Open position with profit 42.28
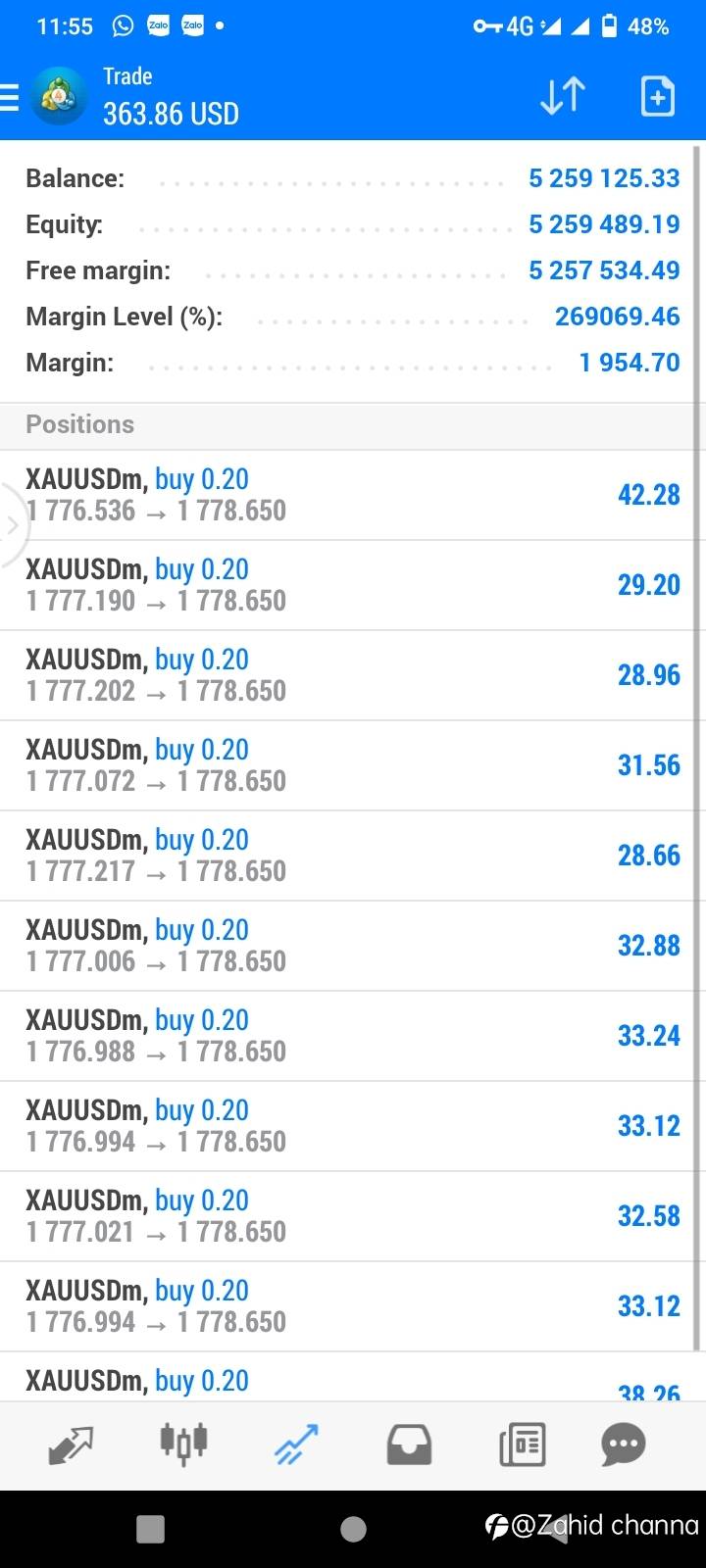Image resolution: width=706 pixels, height=1568 pixels. tap(353, 495)
